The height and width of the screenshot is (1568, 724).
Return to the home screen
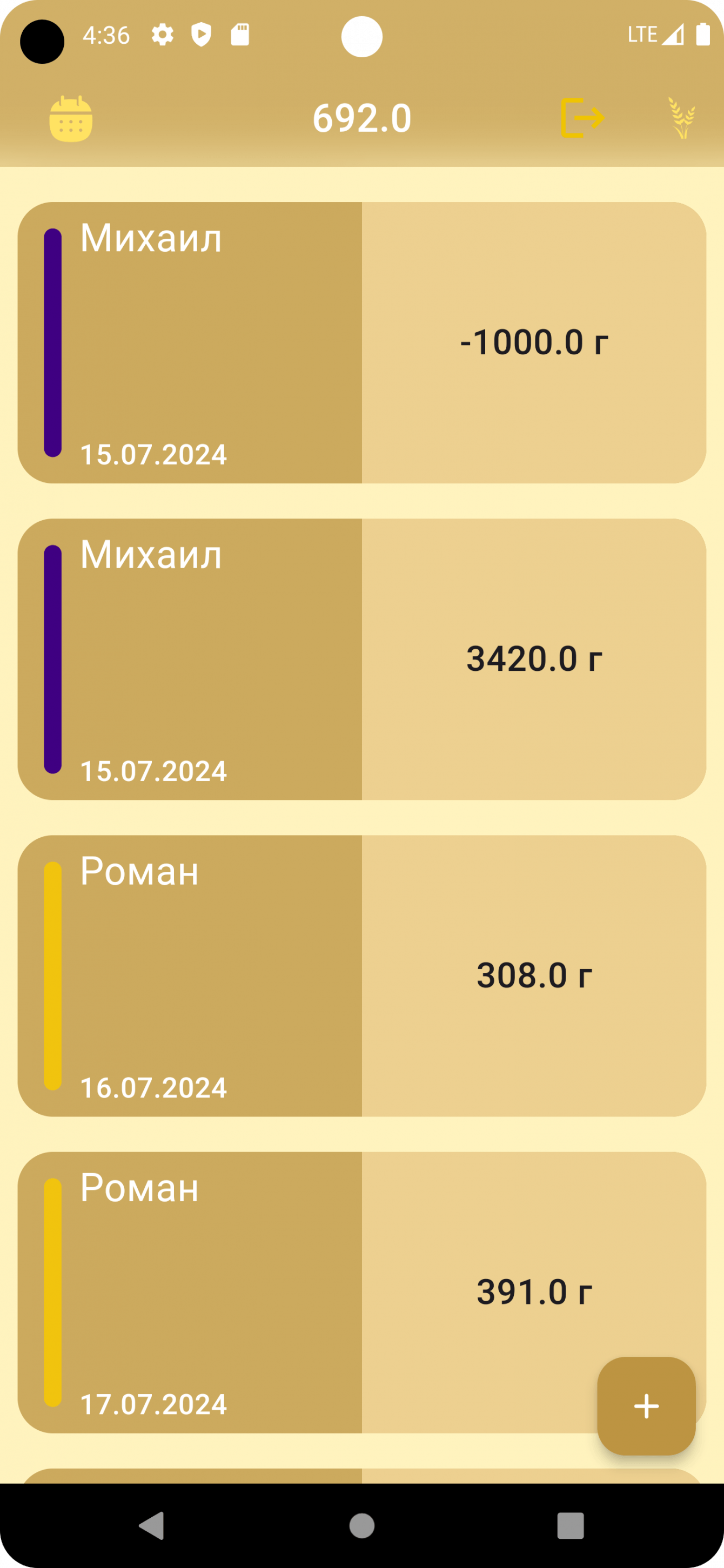coord(361,1525)
